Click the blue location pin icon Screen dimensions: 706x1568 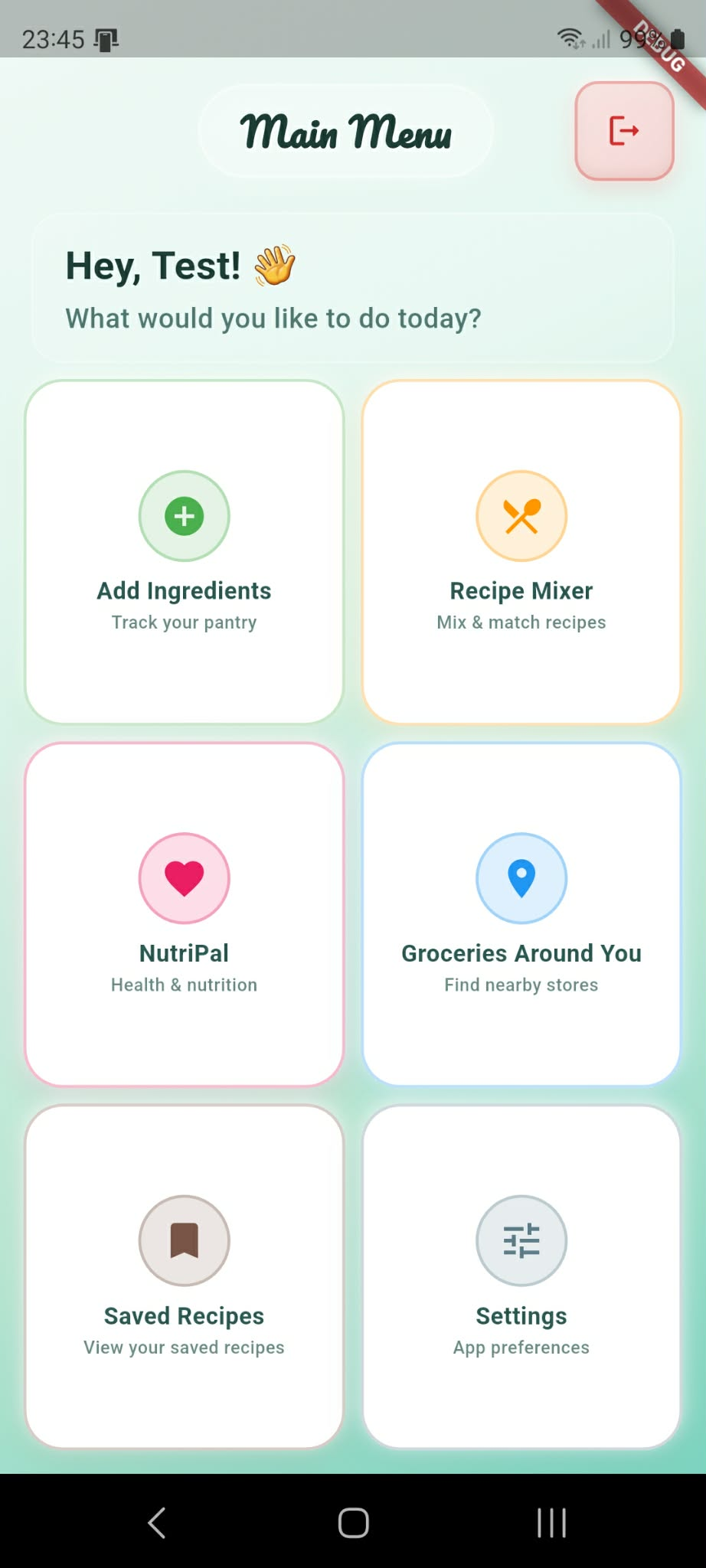[521, 878]
